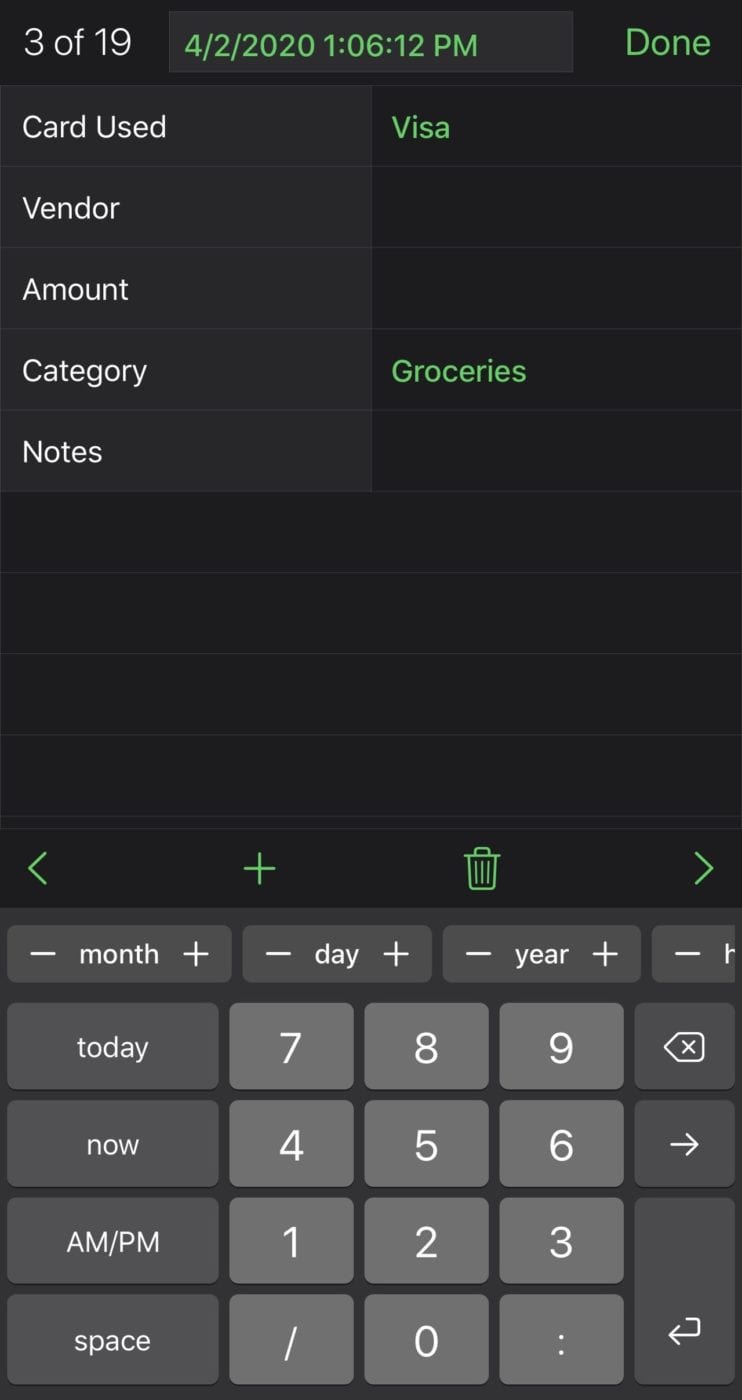Image resolution: width=742 pixels, height=1400 pixels.
Task: Go to the previous record
Action: click(x=38, y=868)
